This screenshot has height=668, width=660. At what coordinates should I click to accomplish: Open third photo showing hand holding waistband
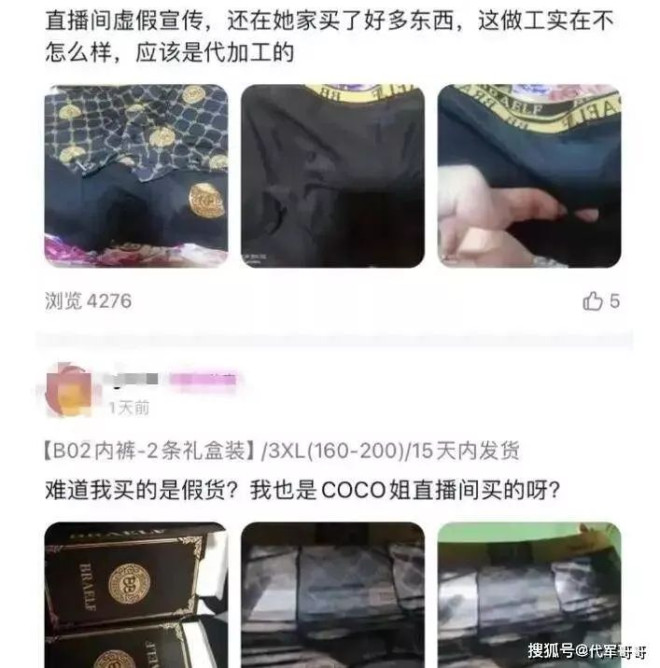529,176
